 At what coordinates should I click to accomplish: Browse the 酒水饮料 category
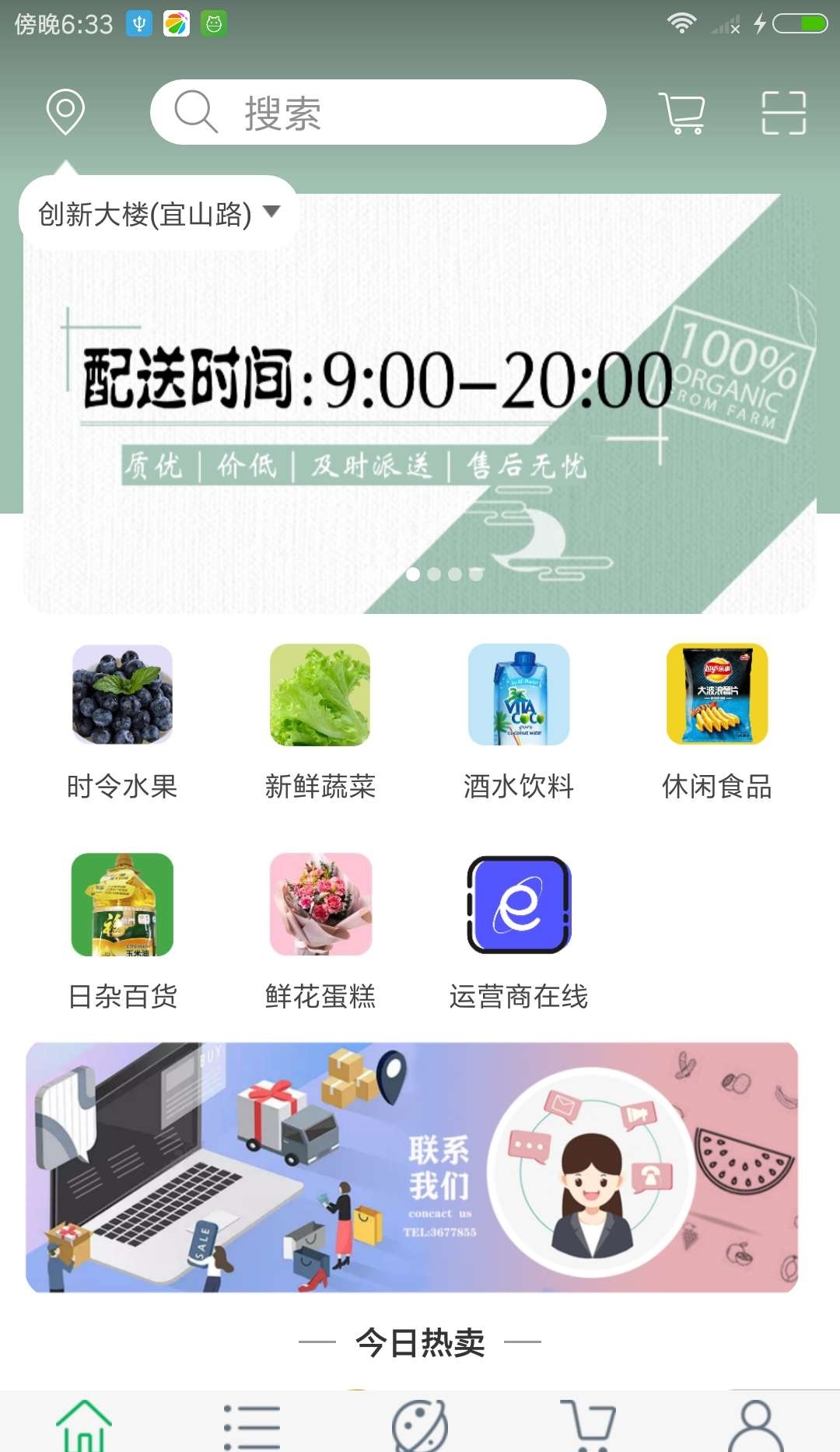tap(518, 721)
